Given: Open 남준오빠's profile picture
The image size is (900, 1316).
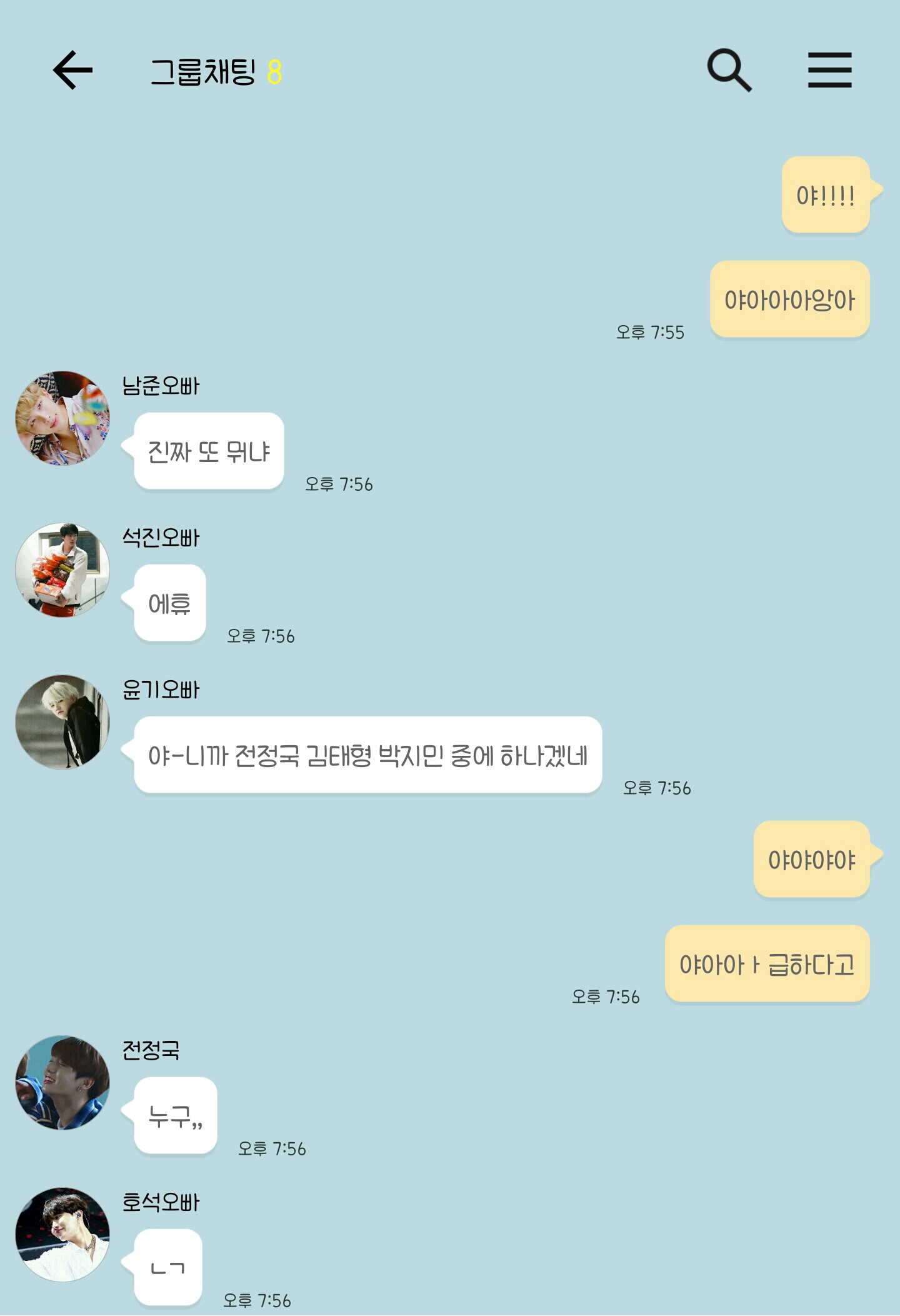Looking at the screenshot, I should point(62,418).
